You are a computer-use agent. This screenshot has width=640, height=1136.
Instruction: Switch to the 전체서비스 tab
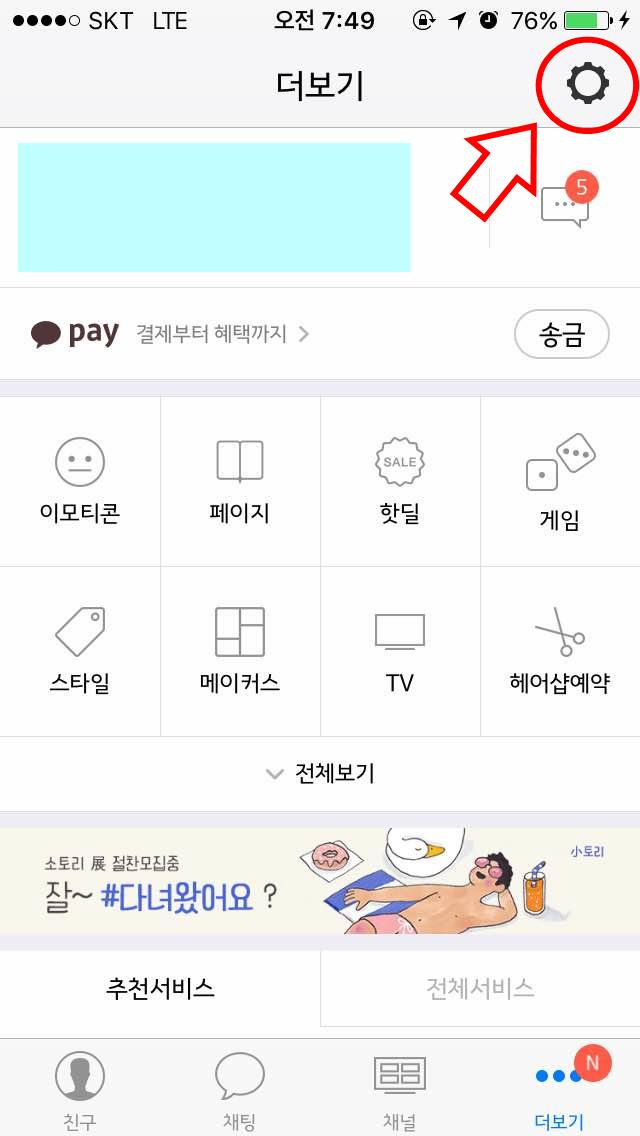[x=481, y=988]
